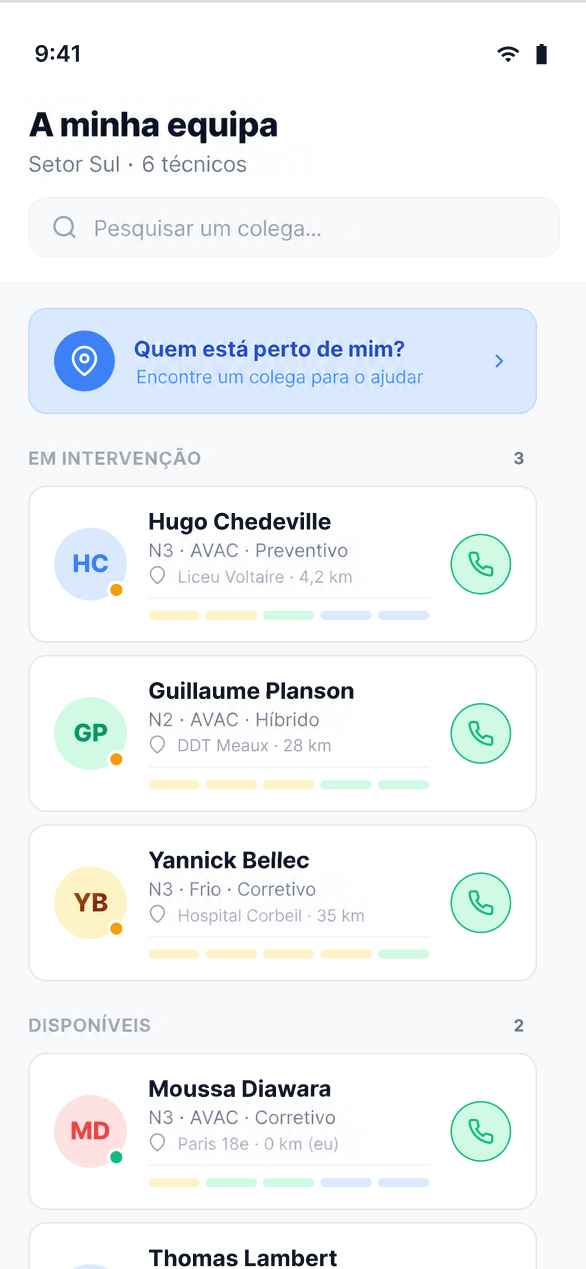Screen dimensions: 586x1269
Task: Open Moussa Diawara's card
Action: (283, 1132)
